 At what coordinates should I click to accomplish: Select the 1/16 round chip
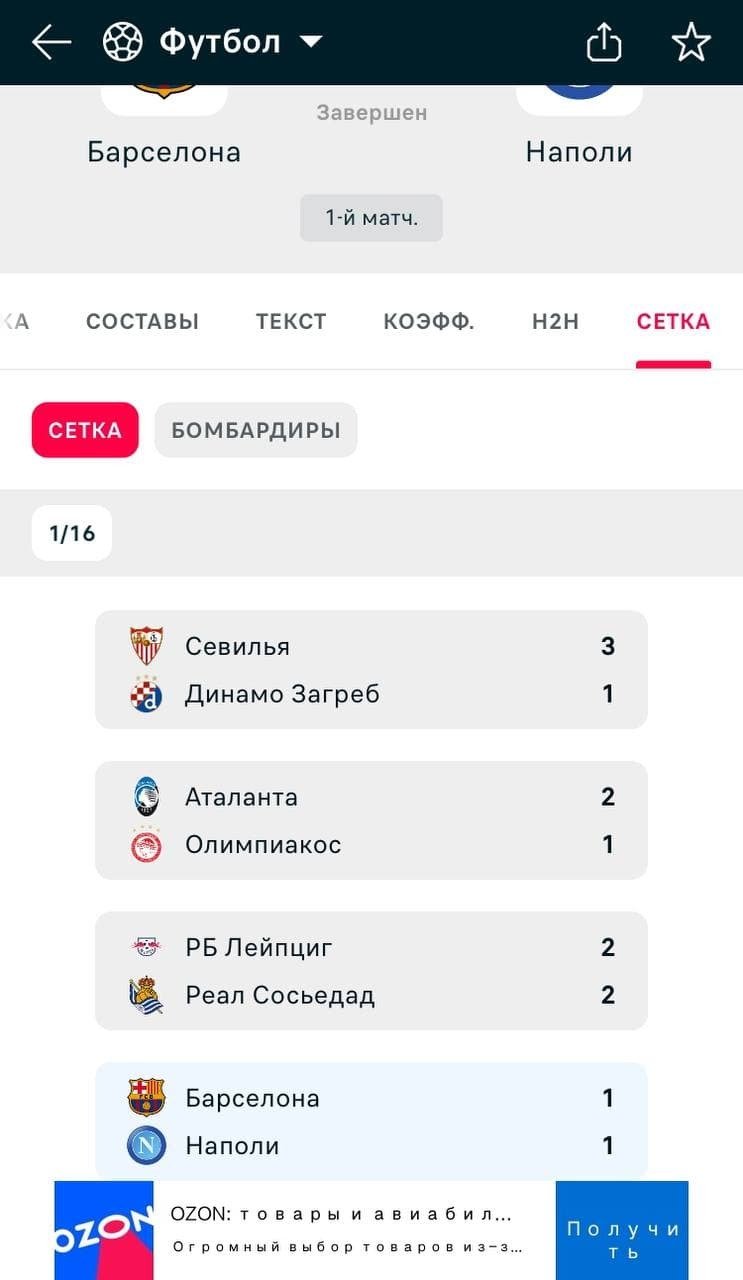(72, 533)
